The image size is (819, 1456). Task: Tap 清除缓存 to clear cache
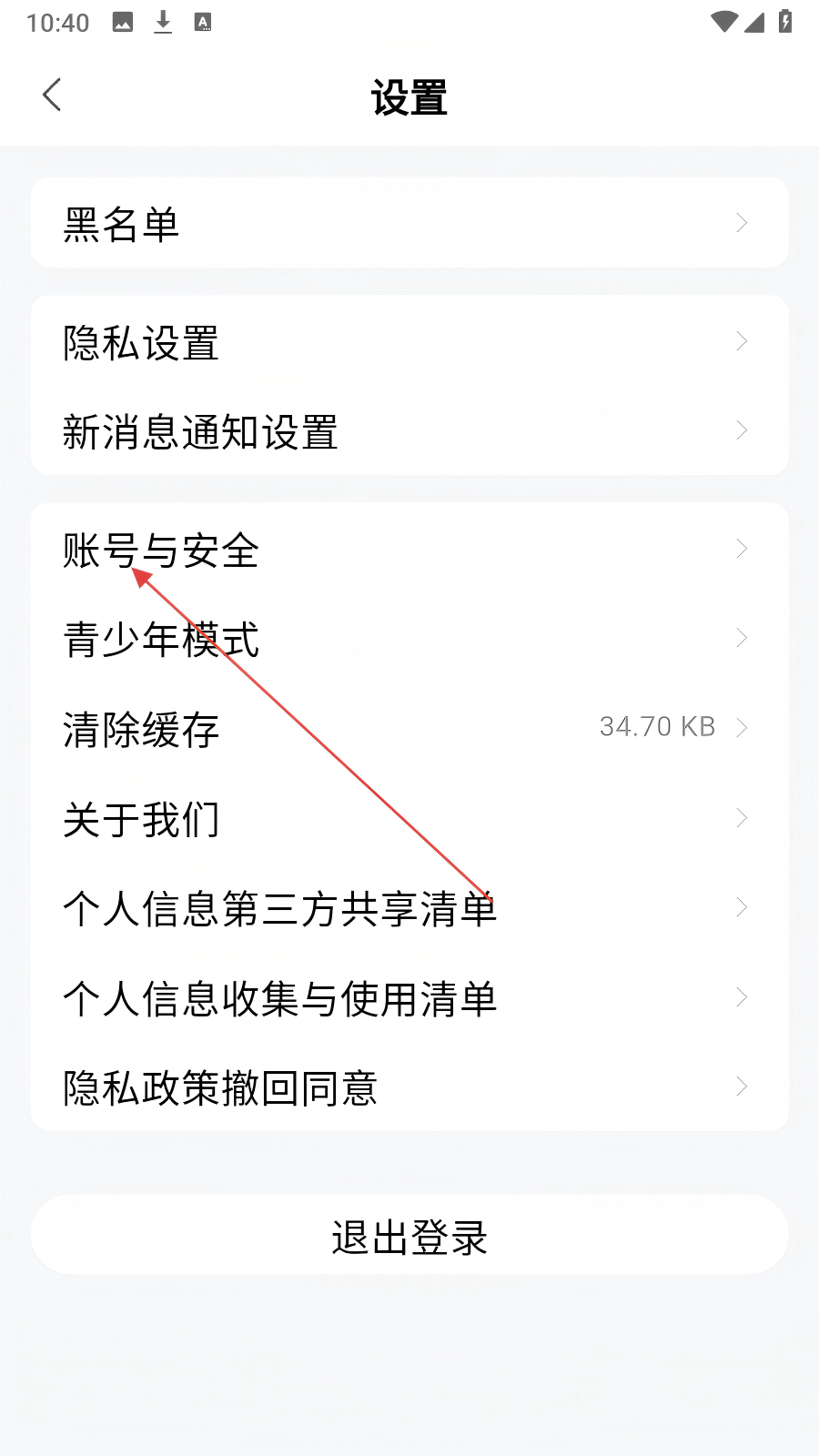(x=409, y=728)
